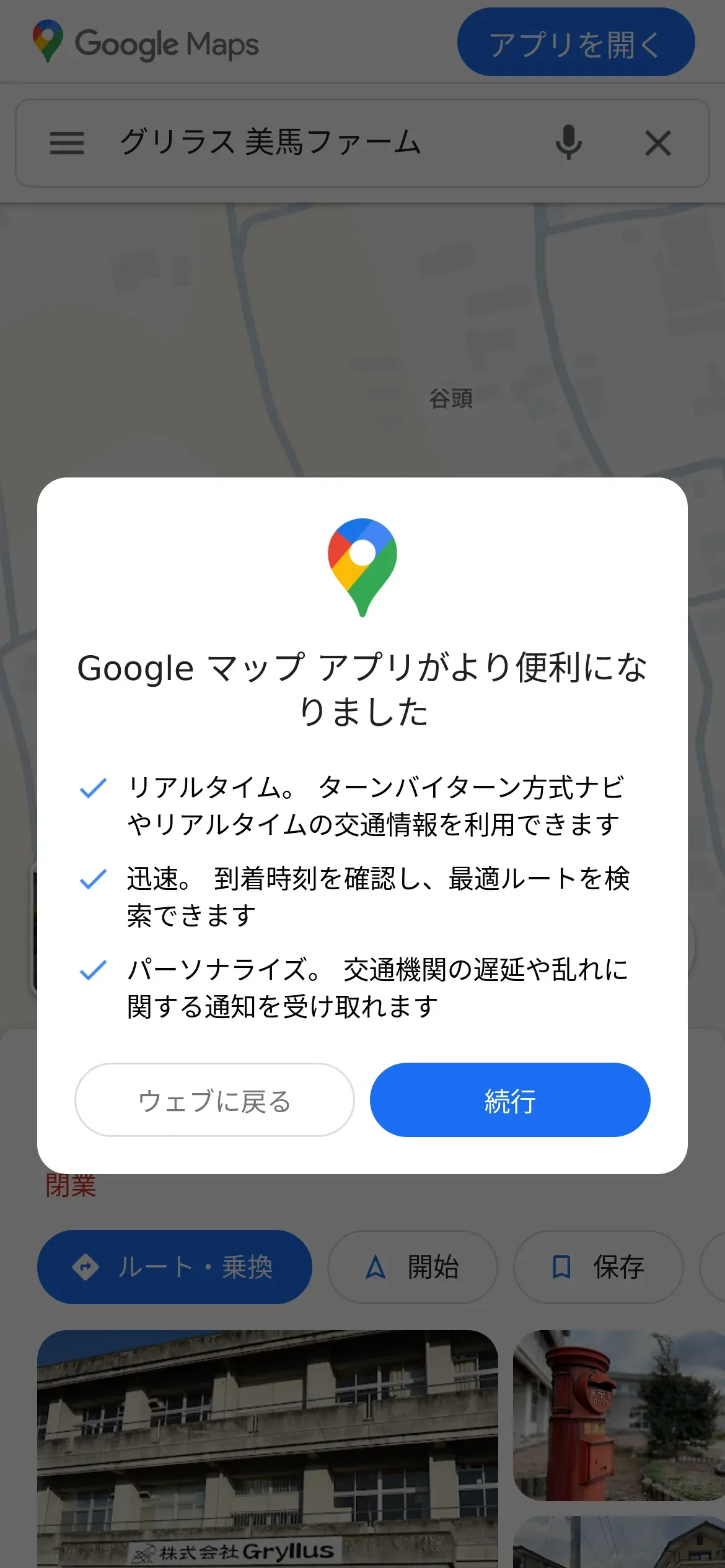The image size is (725, 1568).
Task: Tap 続行 to continue to the app
Action: pos(509,1100)
